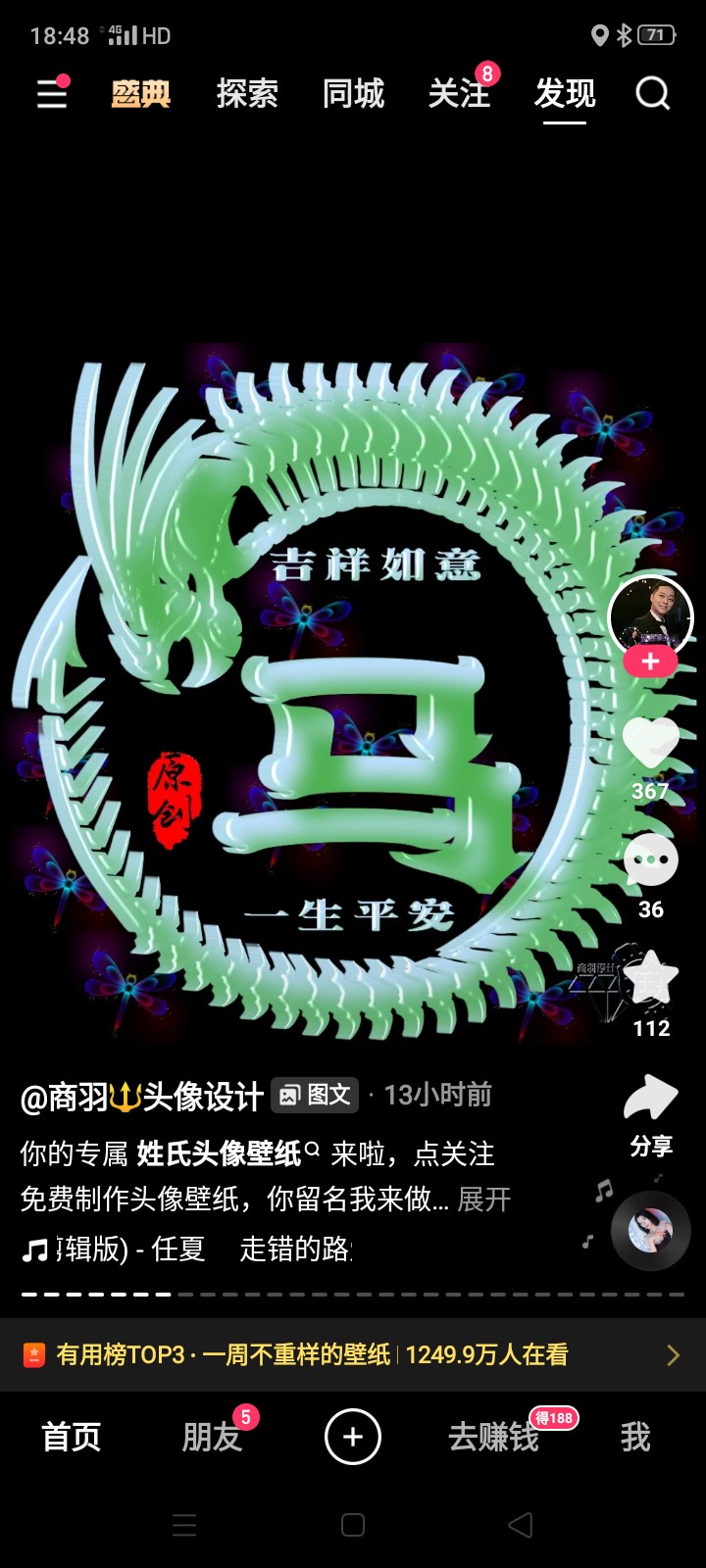Favorite this post with the star
Image resolution: width=706 pixels, height=1568 pixels.
point(651,979)
